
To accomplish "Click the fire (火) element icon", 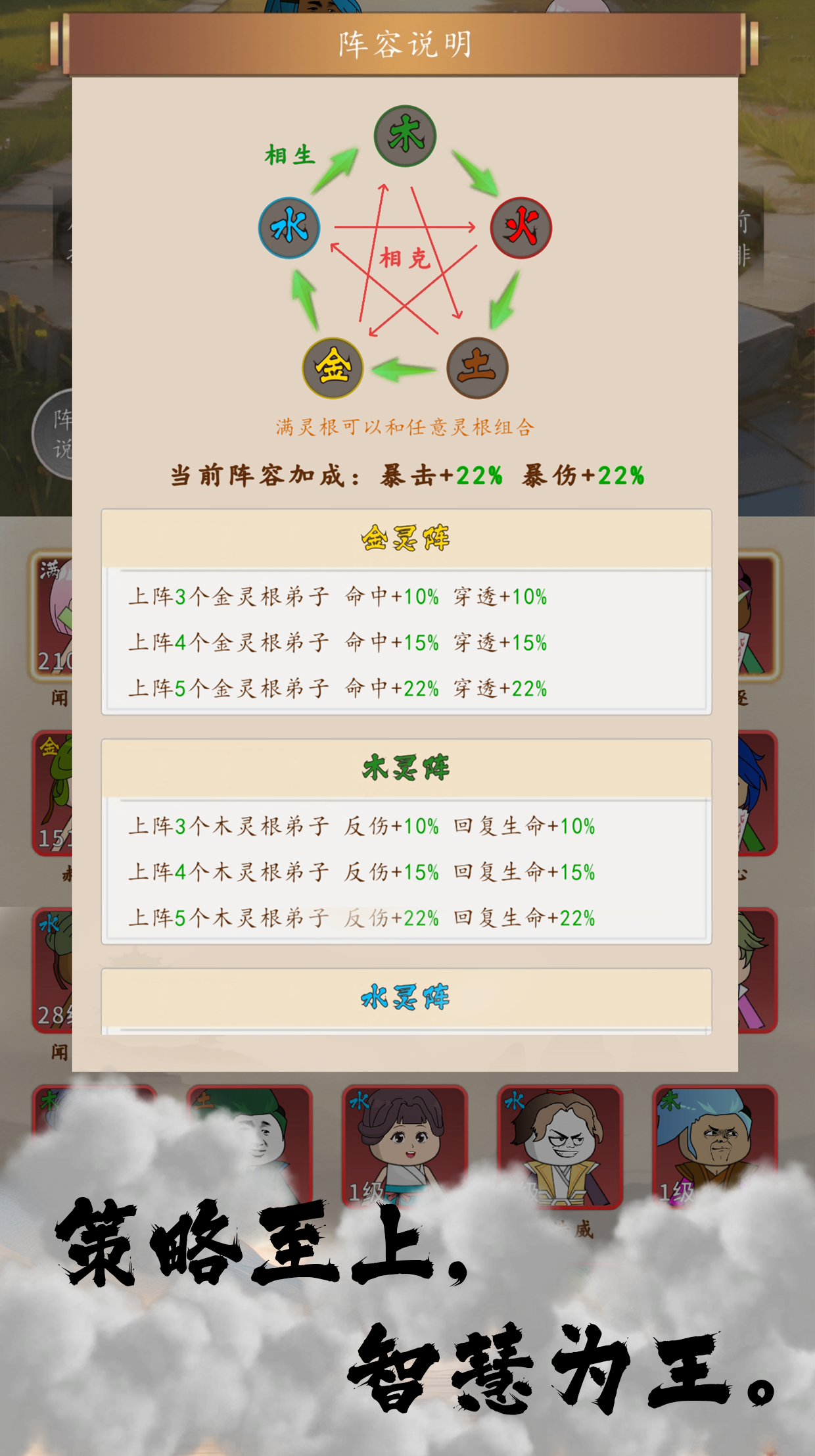I will [x=519, y=226].
